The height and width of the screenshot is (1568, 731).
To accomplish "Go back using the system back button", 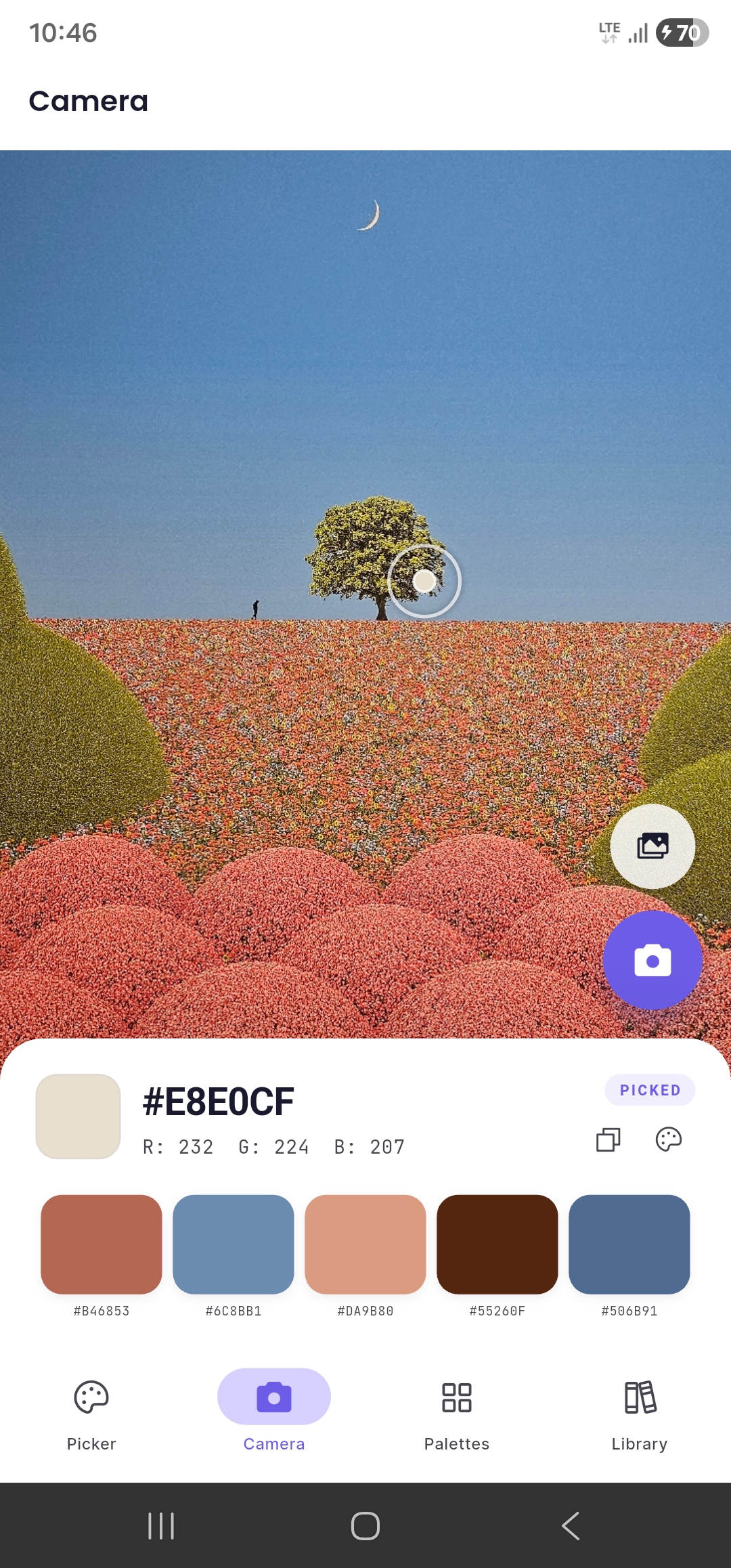I will pyautogui.click(x=571, y=1526).
